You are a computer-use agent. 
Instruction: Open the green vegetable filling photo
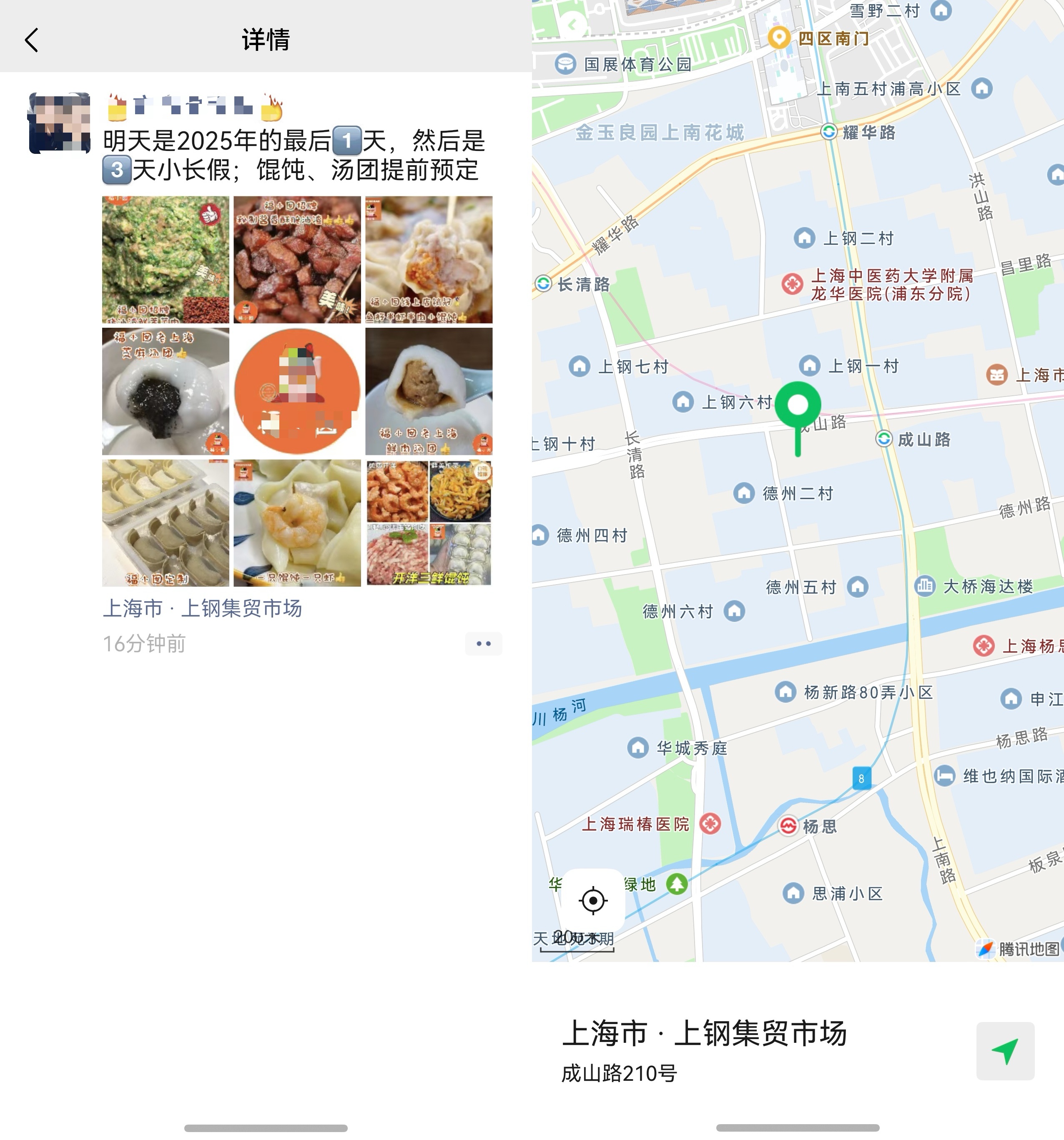pyautogui.click(x=166, y=260)
